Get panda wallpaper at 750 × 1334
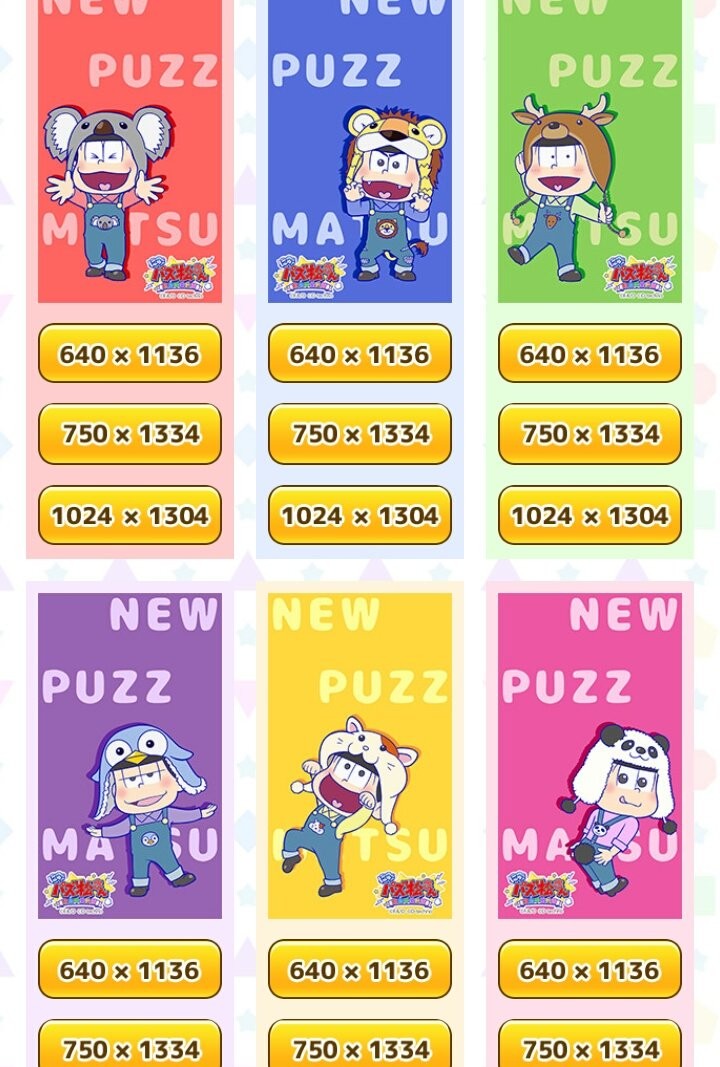 click(590, 1047)
